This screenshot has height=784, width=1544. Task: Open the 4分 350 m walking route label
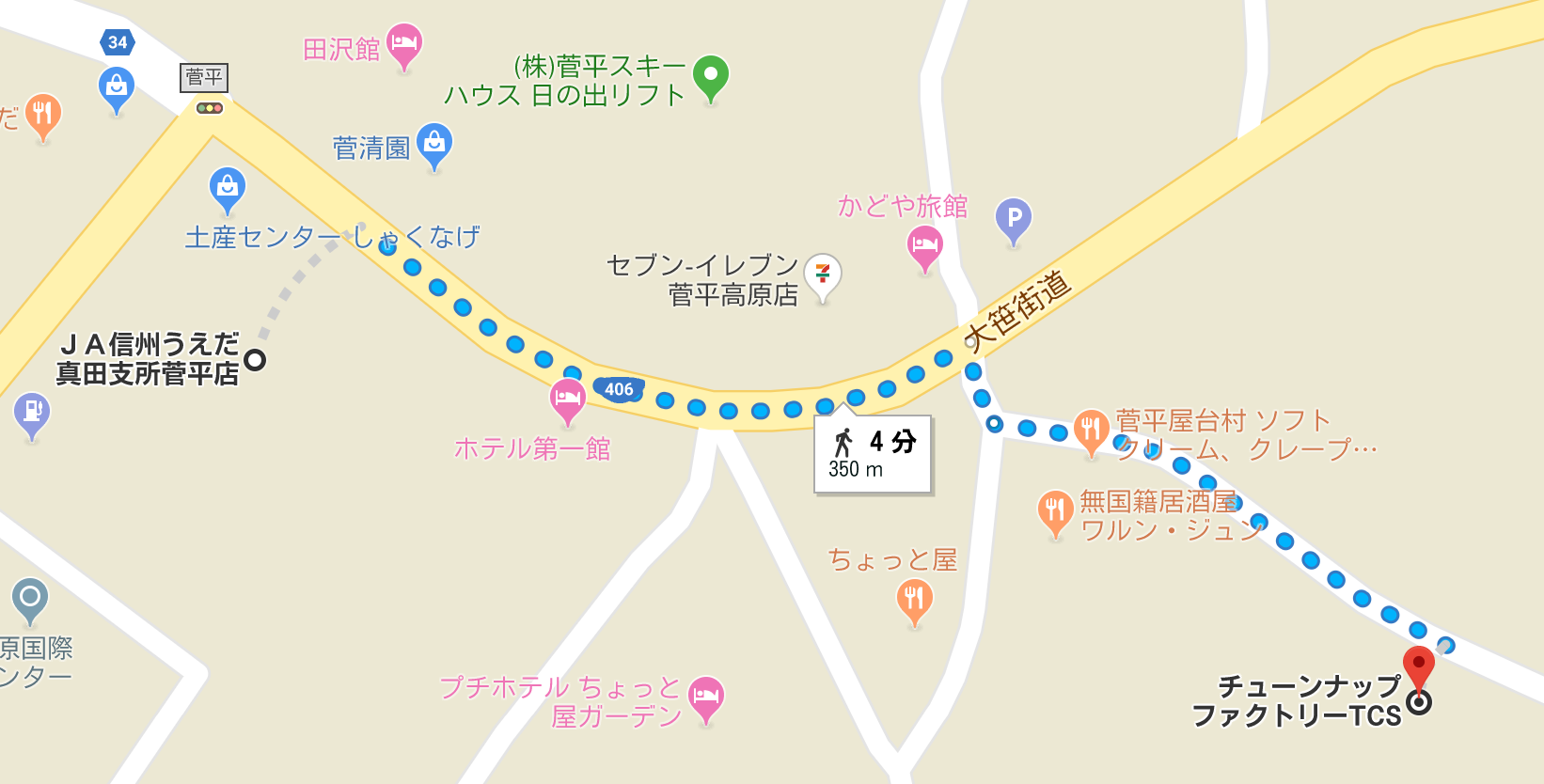873,454
